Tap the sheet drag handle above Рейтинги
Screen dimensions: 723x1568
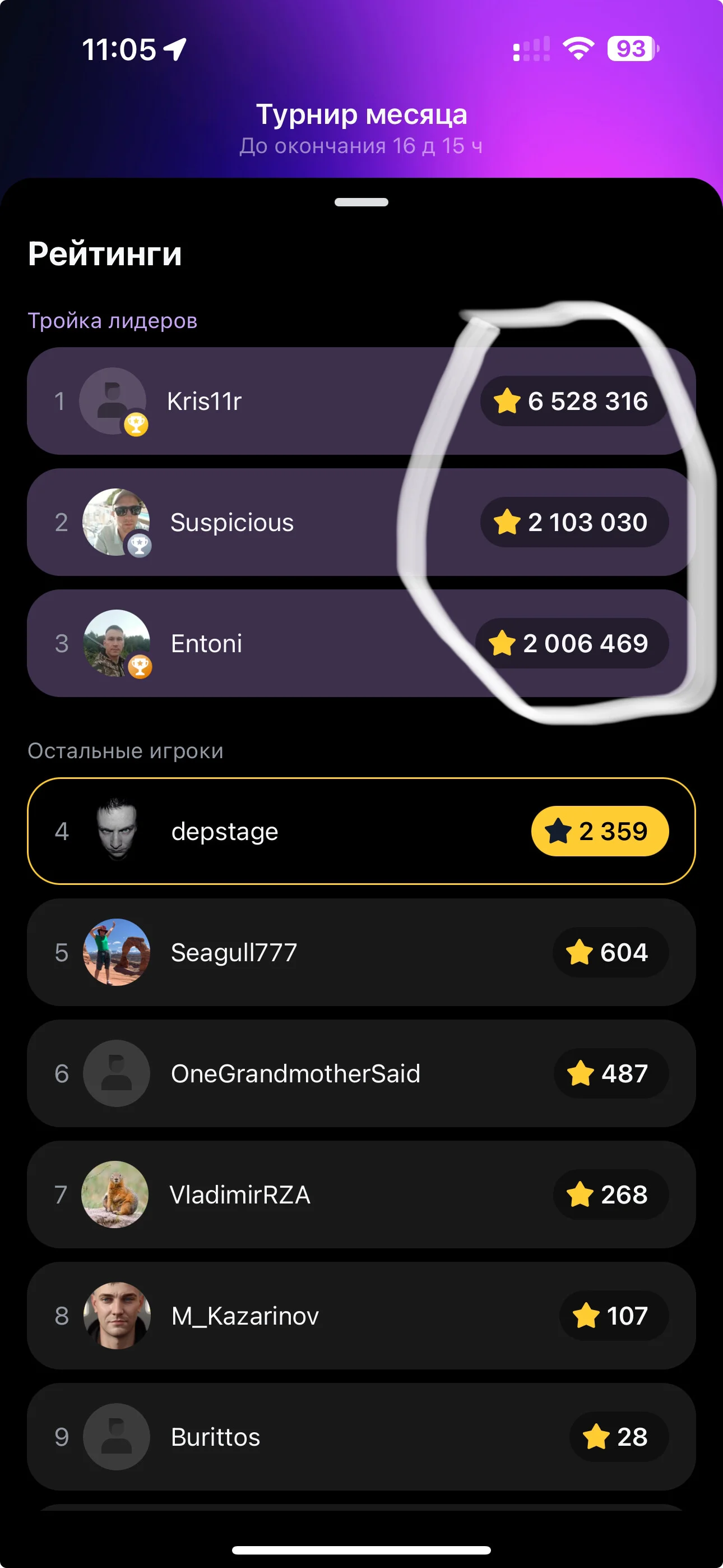(x=361, y=202)
